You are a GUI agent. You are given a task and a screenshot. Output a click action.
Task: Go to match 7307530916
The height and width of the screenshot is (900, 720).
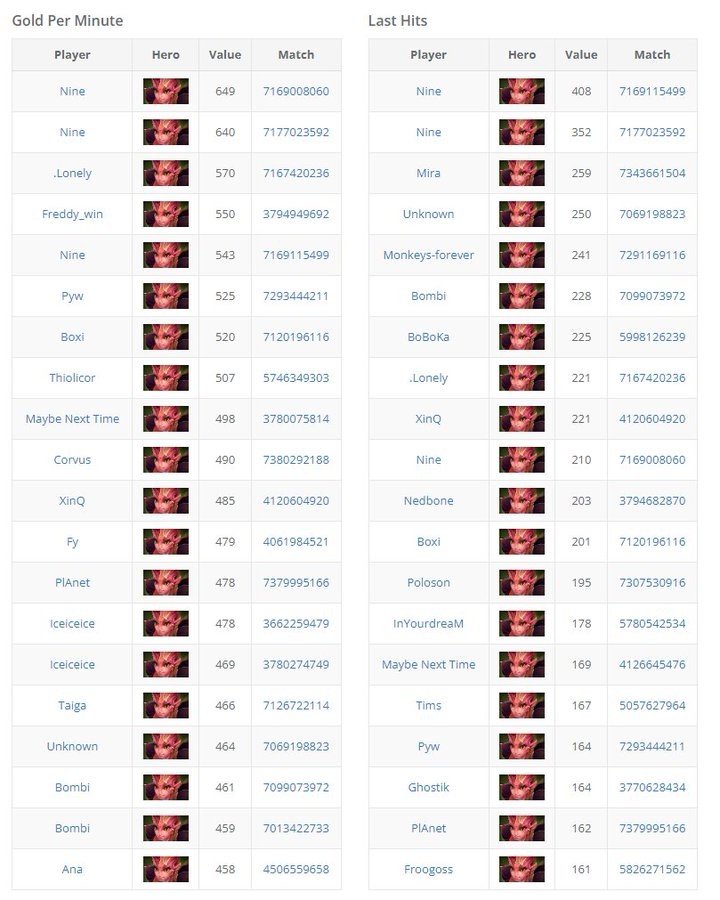click(x=652, y=583)
